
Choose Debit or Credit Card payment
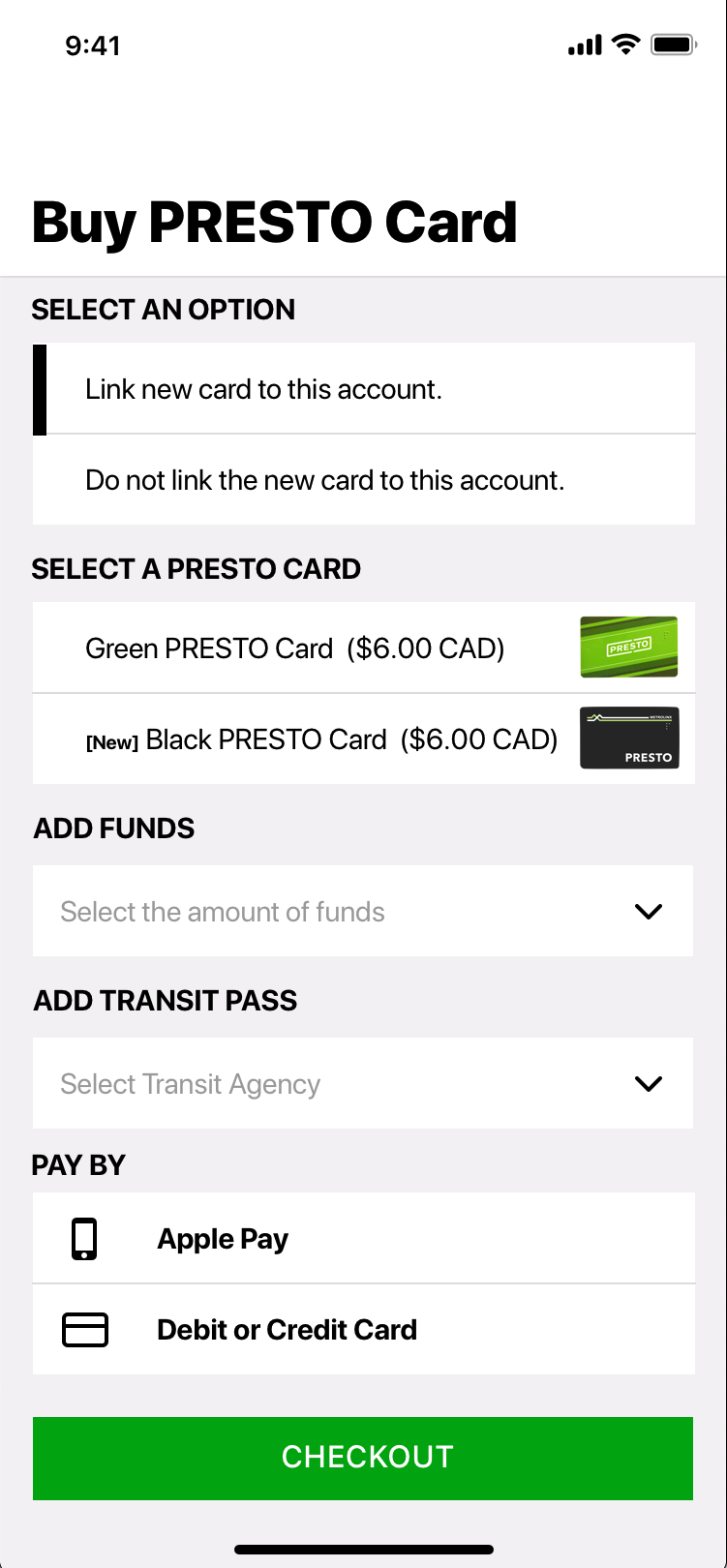[x=364, y=1330]
